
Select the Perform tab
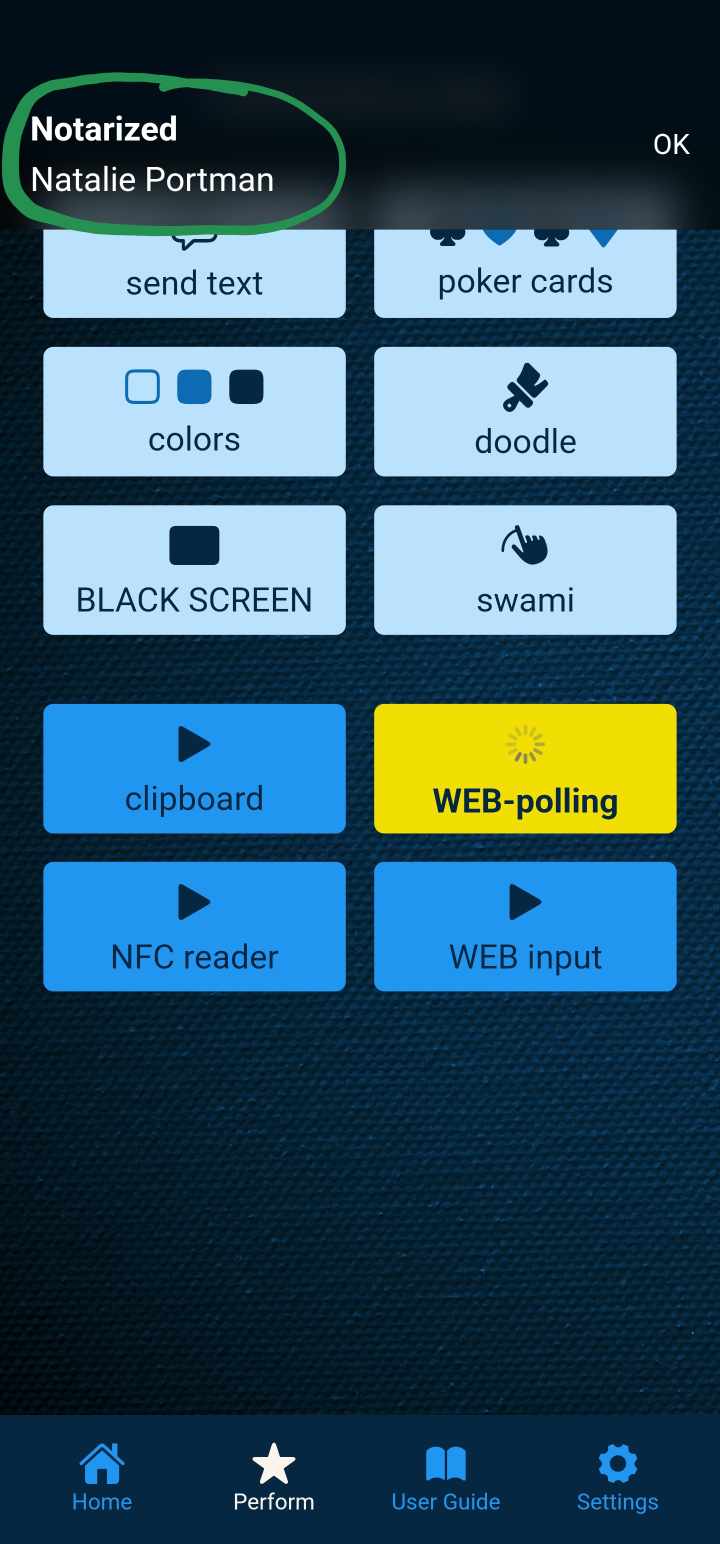pos(273,1478)
